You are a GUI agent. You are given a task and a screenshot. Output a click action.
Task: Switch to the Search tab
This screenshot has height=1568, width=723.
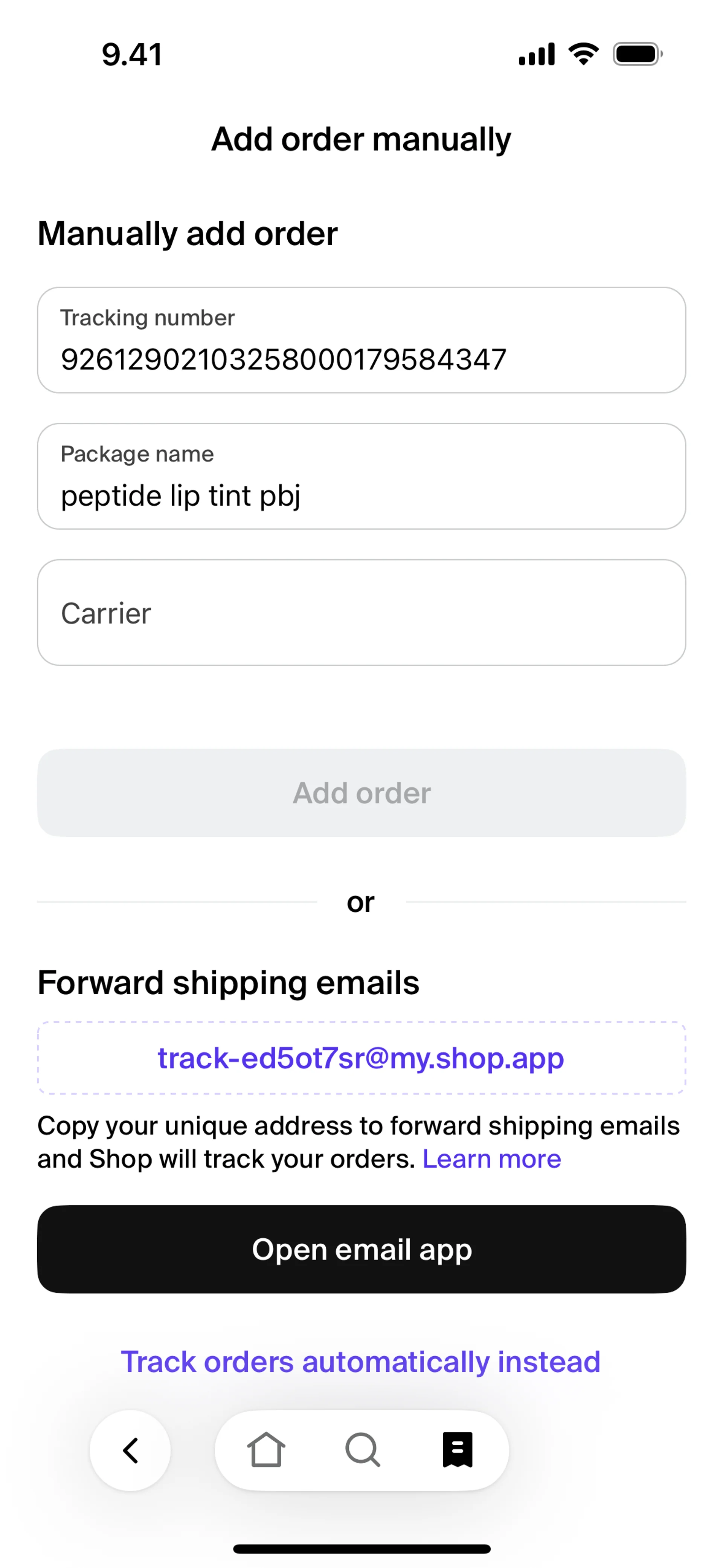[x=362, y=1450]
